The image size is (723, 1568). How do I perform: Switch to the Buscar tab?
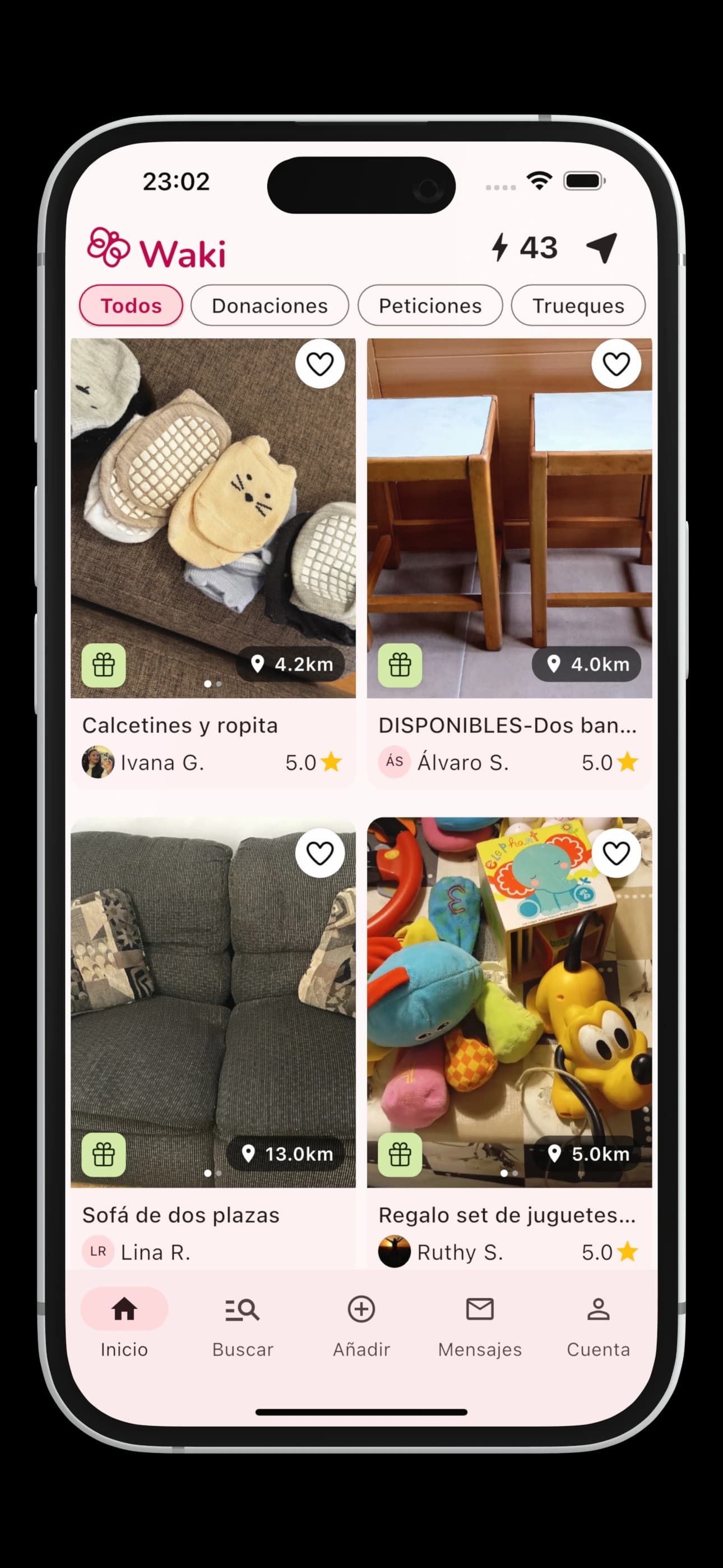coord(242,1326)
